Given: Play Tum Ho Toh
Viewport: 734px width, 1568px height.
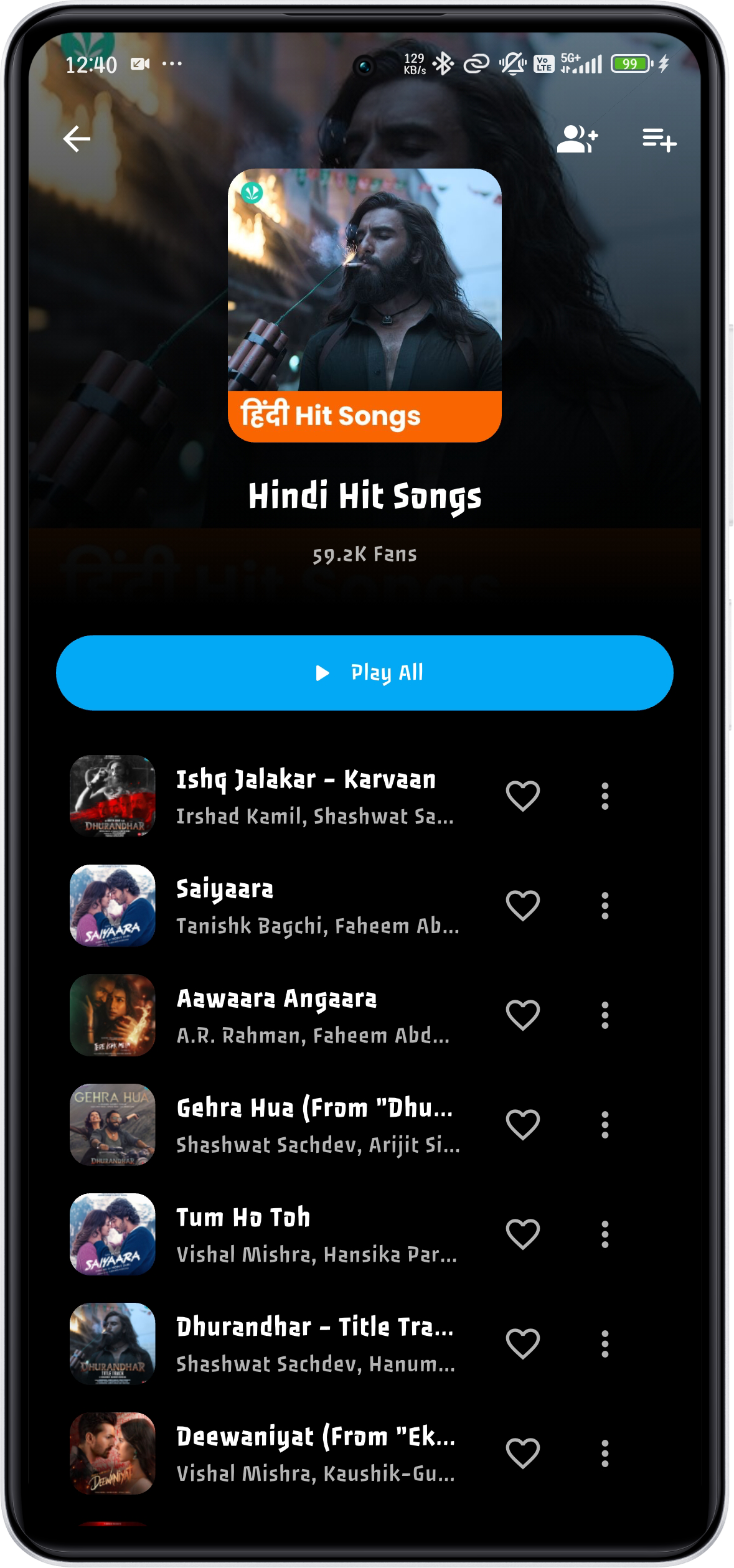Looking at the screenshot, I should (305, 1234).
